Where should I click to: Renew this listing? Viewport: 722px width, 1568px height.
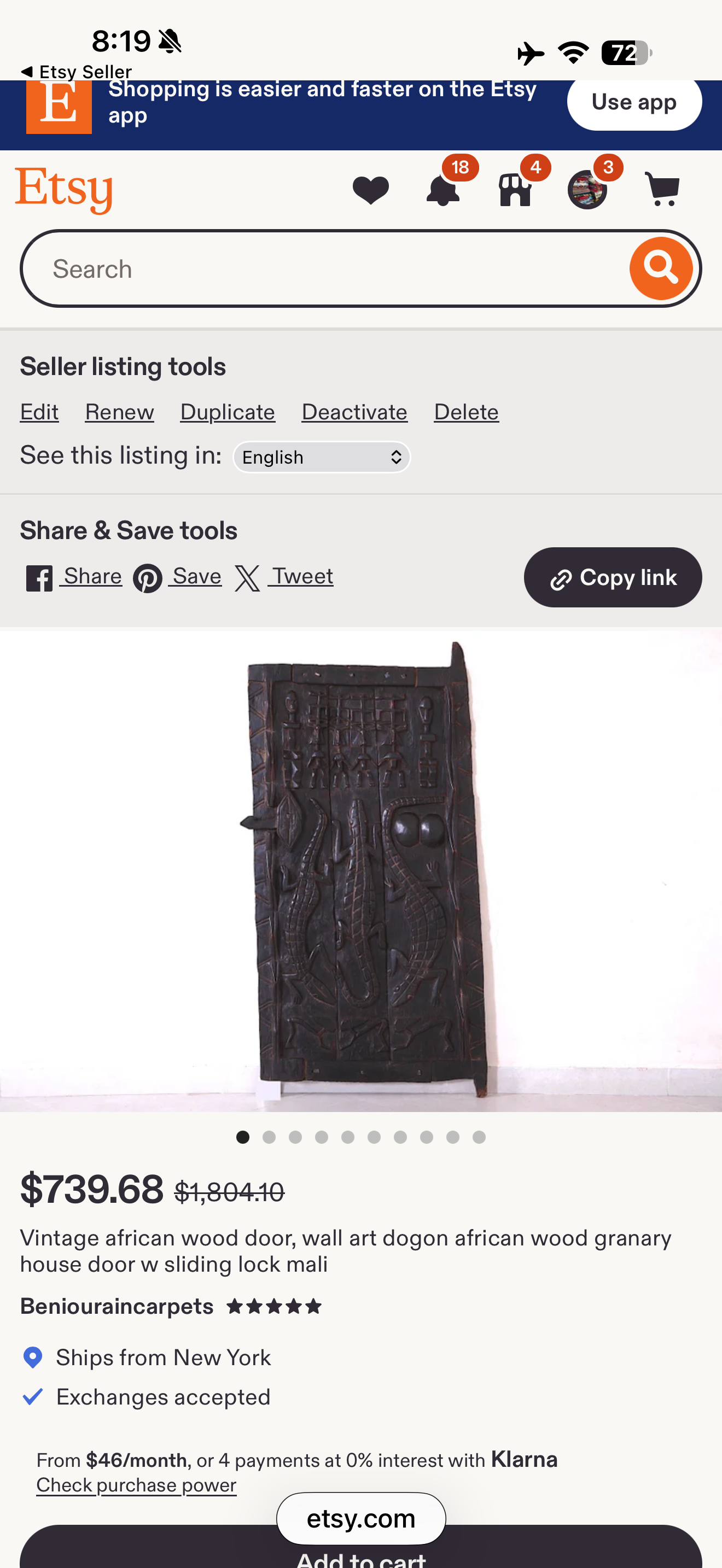(119, 413)
